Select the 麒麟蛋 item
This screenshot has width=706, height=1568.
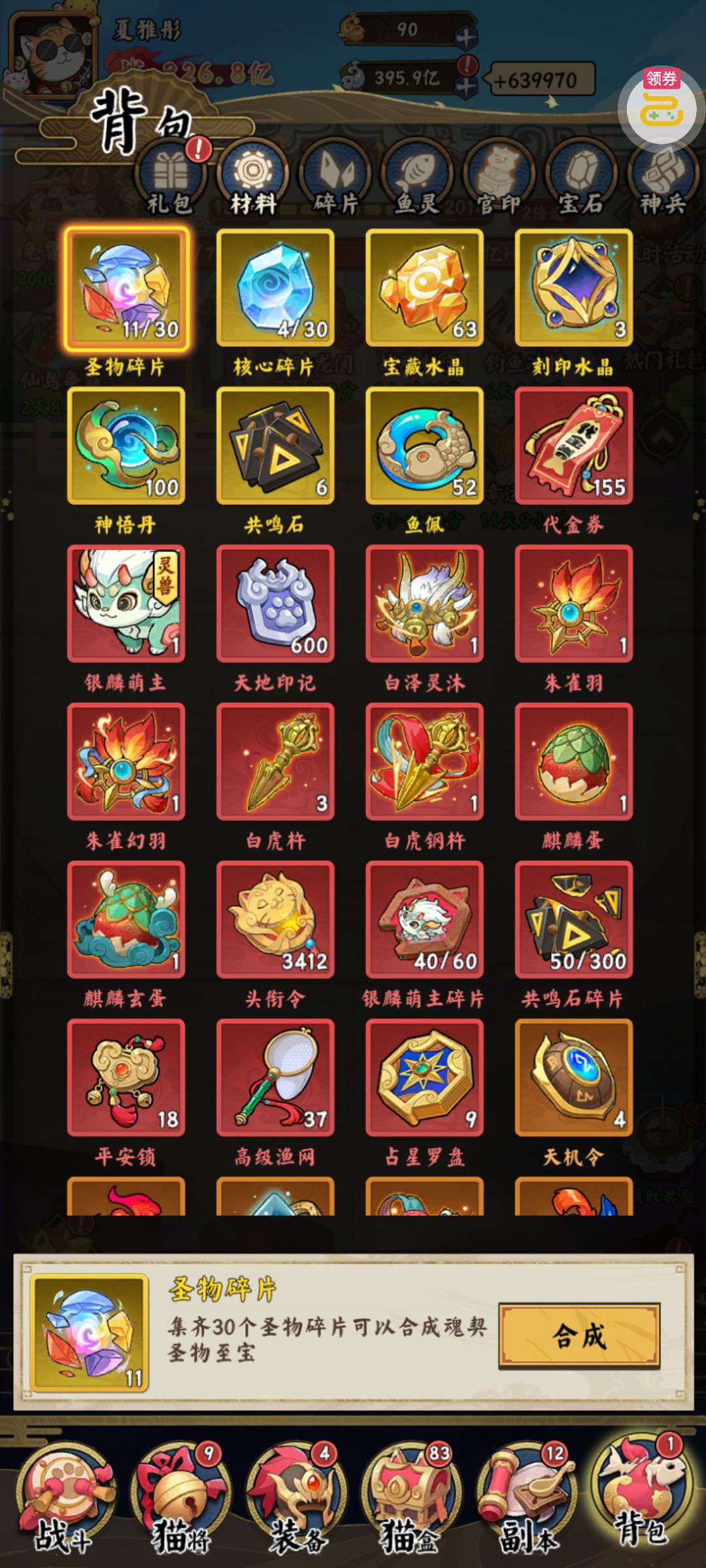click(x=573, y=762)
